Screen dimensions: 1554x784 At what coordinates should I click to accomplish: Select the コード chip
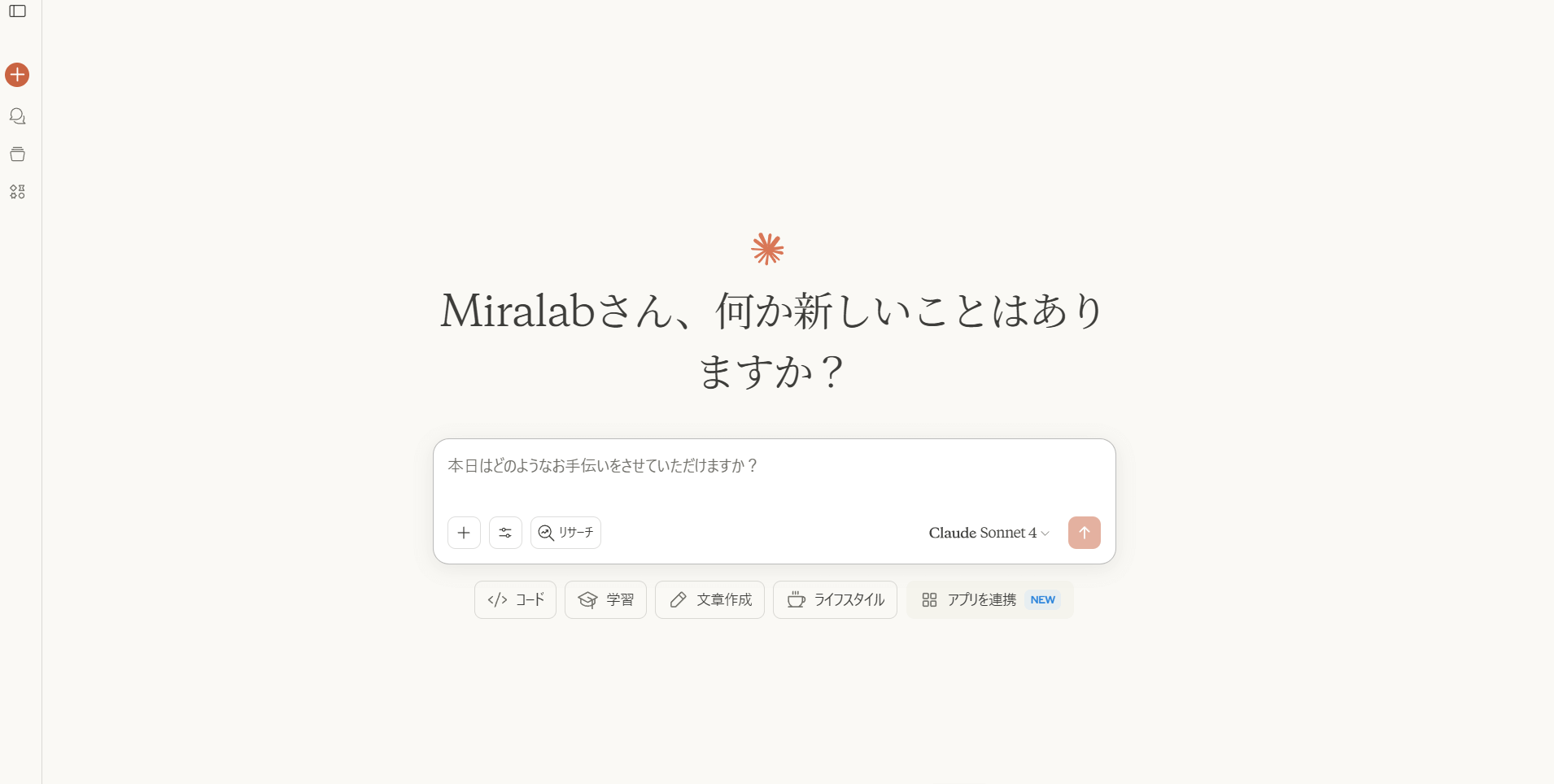pos(515,600)
